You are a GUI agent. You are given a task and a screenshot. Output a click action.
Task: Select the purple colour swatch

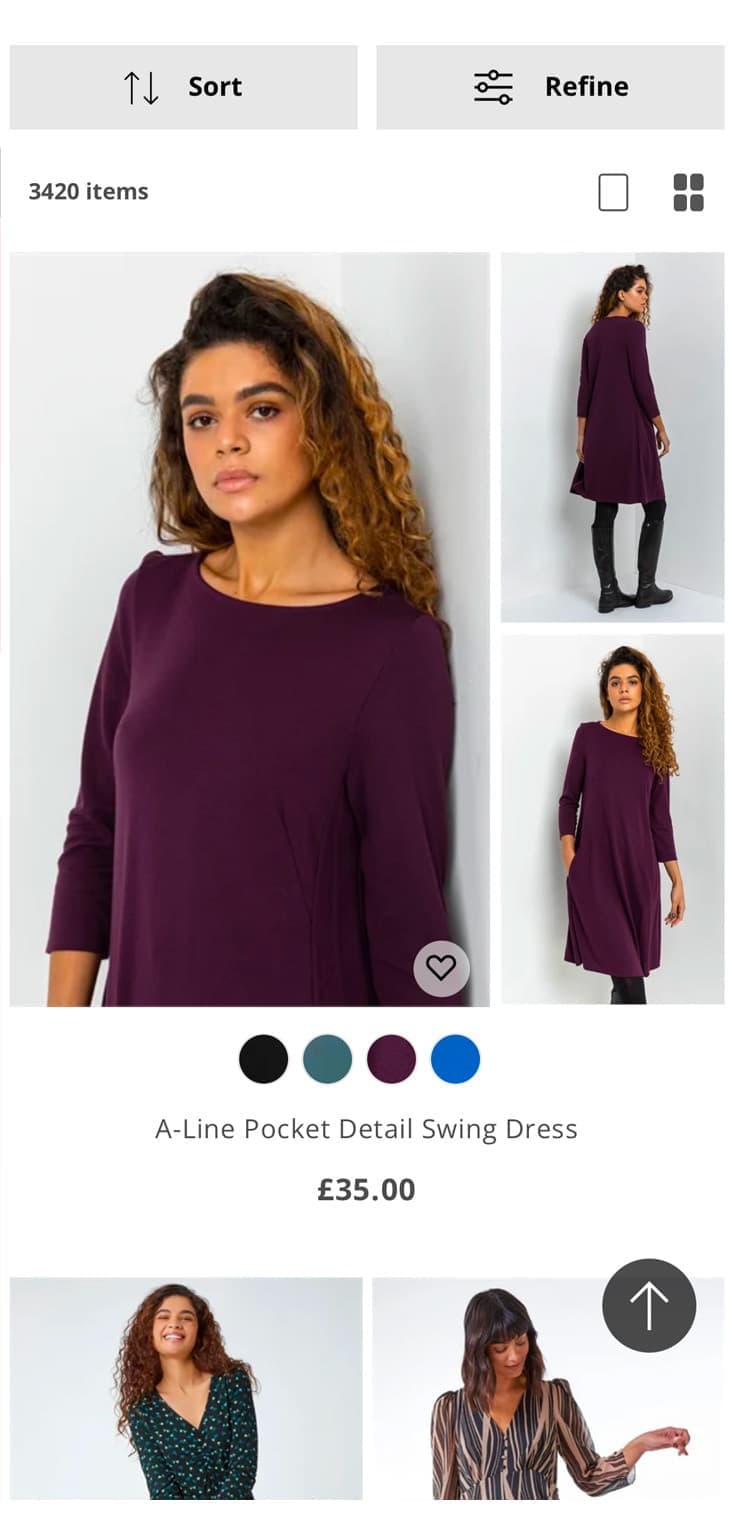(x=391, y=1059)
